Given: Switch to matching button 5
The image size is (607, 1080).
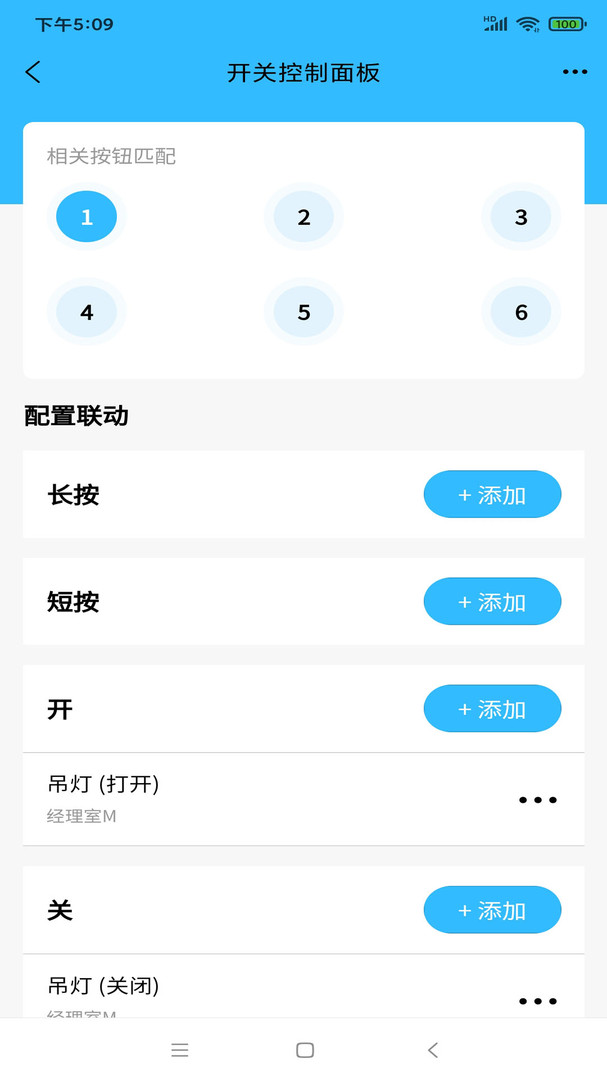Looking at the screenshot, I should point(304,312).
